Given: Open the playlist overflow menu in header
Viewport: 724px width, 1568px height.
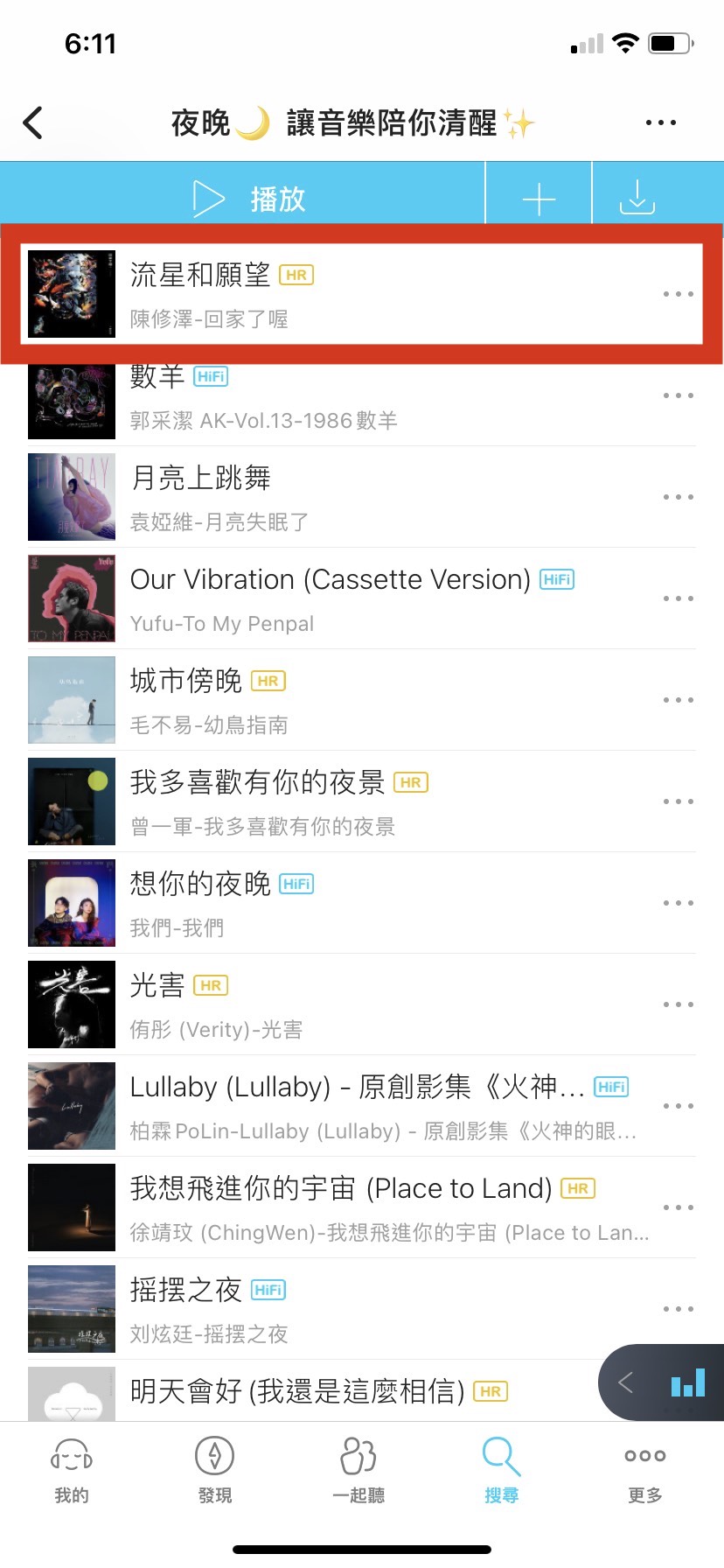Looking at the screenshot, I should click(x=660, y=123).
